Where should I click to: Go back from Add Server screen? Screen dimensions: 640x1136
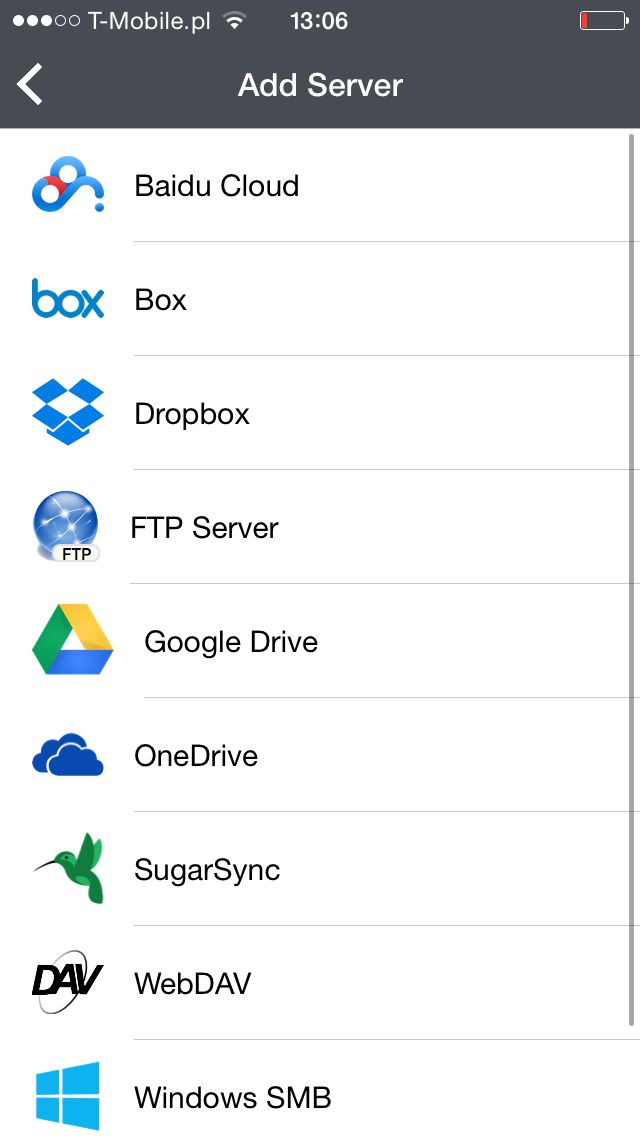(30, 84)
